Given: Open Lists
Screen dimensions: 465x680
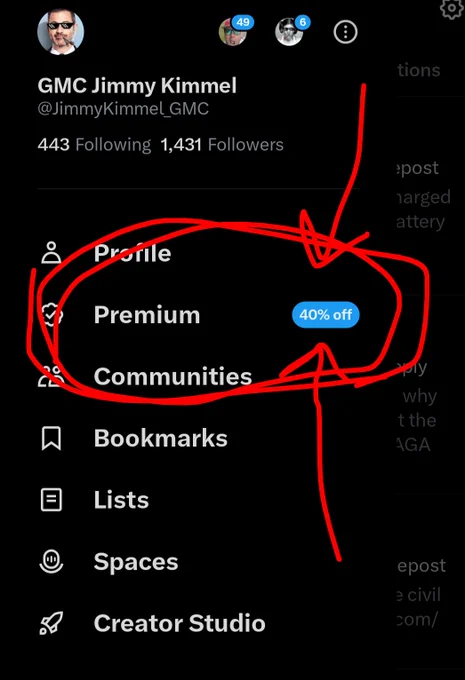Looking at the screenshot, I should tap(199, 500).
